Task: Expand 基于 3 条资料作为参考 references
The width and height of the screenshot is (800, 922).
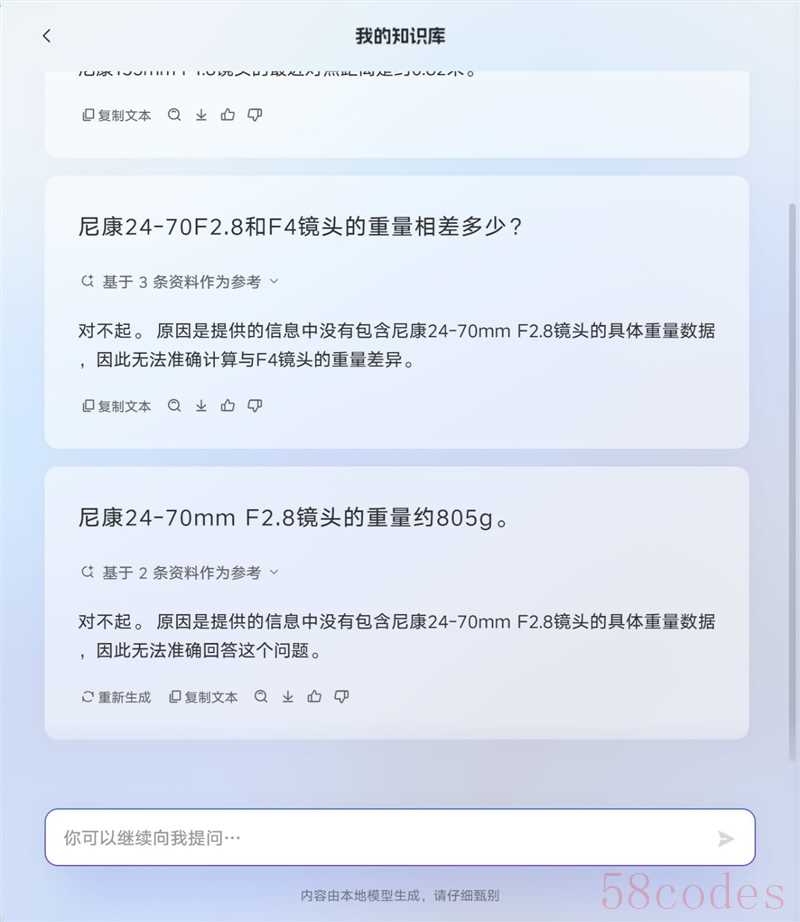Action: [180, 282]
